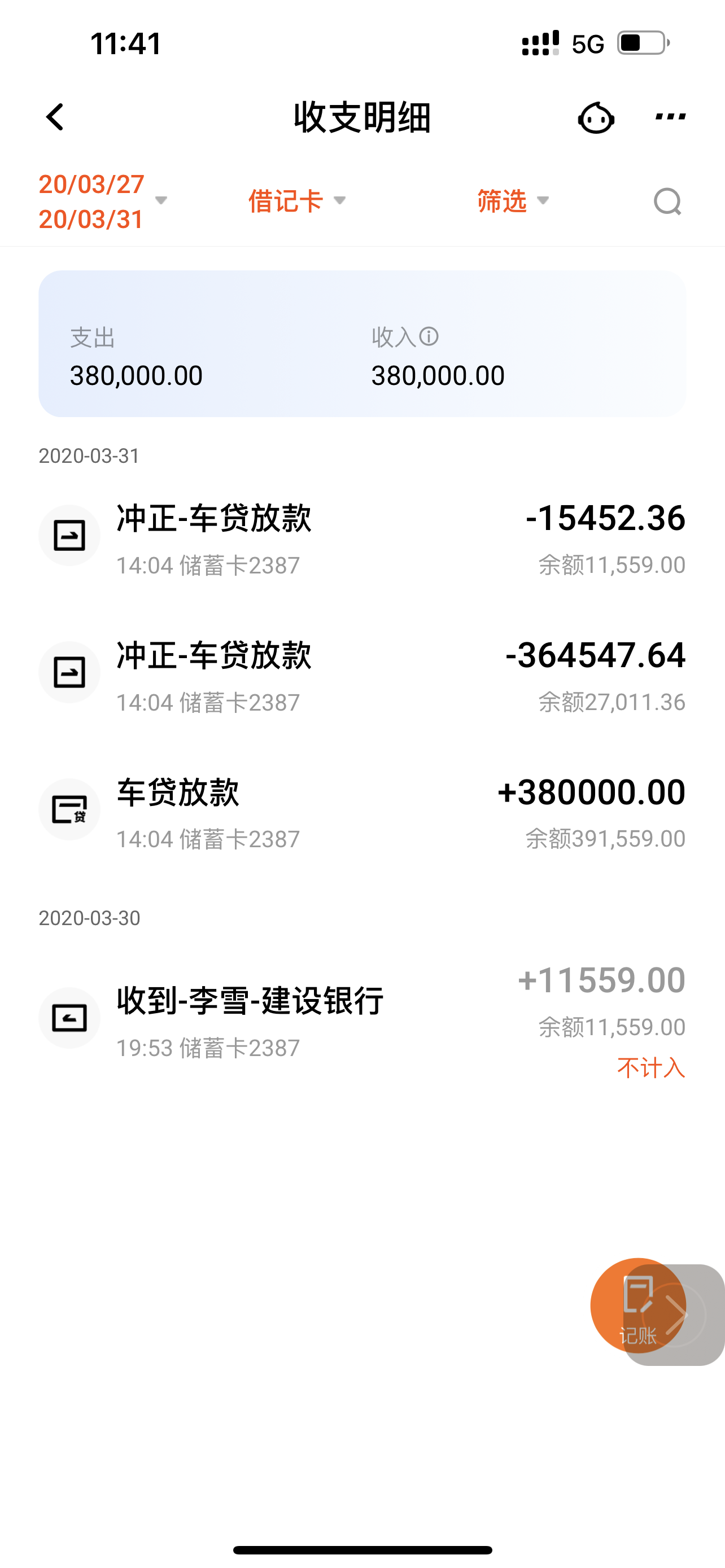The height and width of the screenshot is (1568, 725).
Task: Tap the orange 记账 bookkeeping button
Action: [638, 1305]
